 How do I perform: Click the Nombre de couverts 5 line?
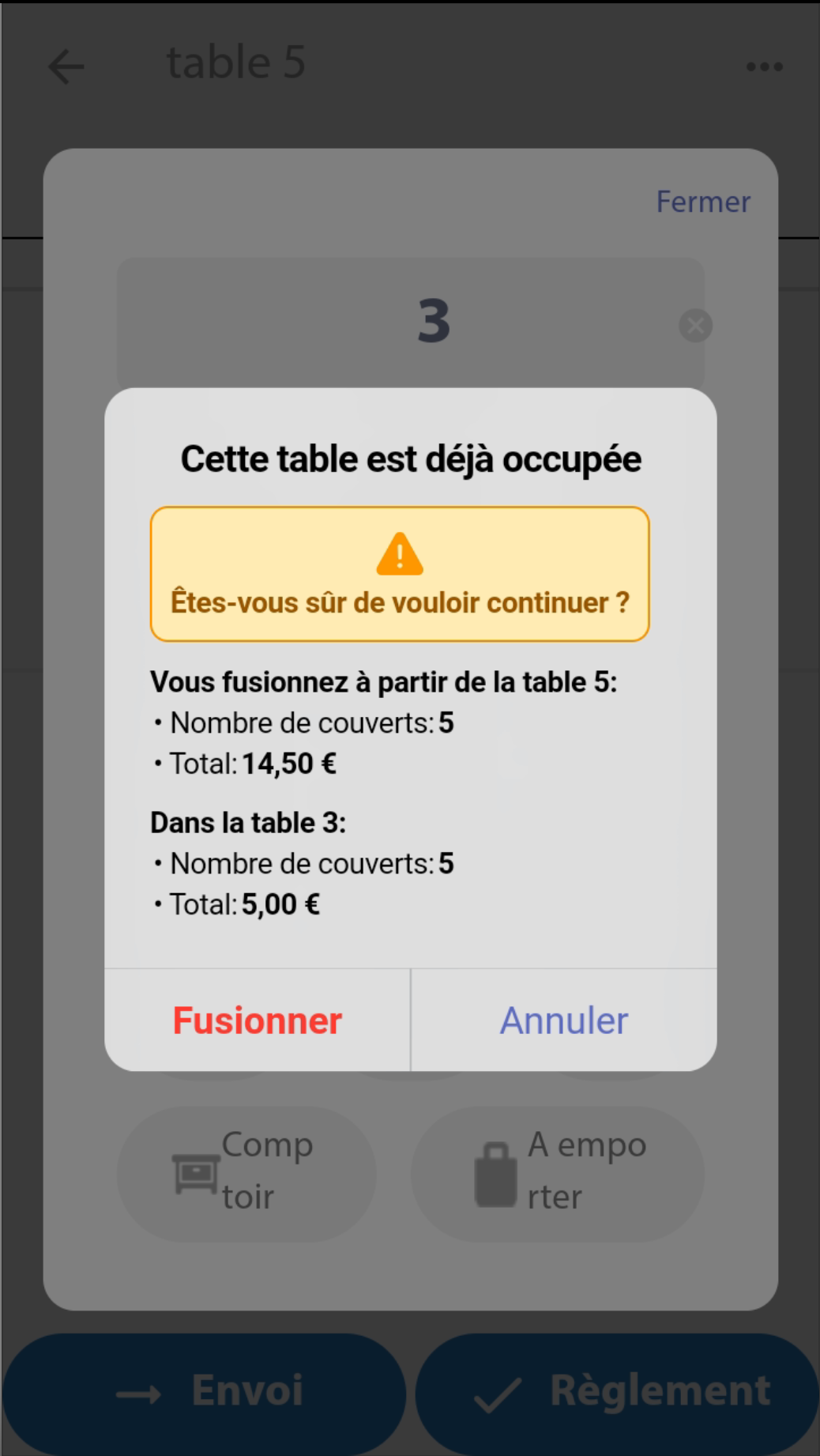click(303, 722)
